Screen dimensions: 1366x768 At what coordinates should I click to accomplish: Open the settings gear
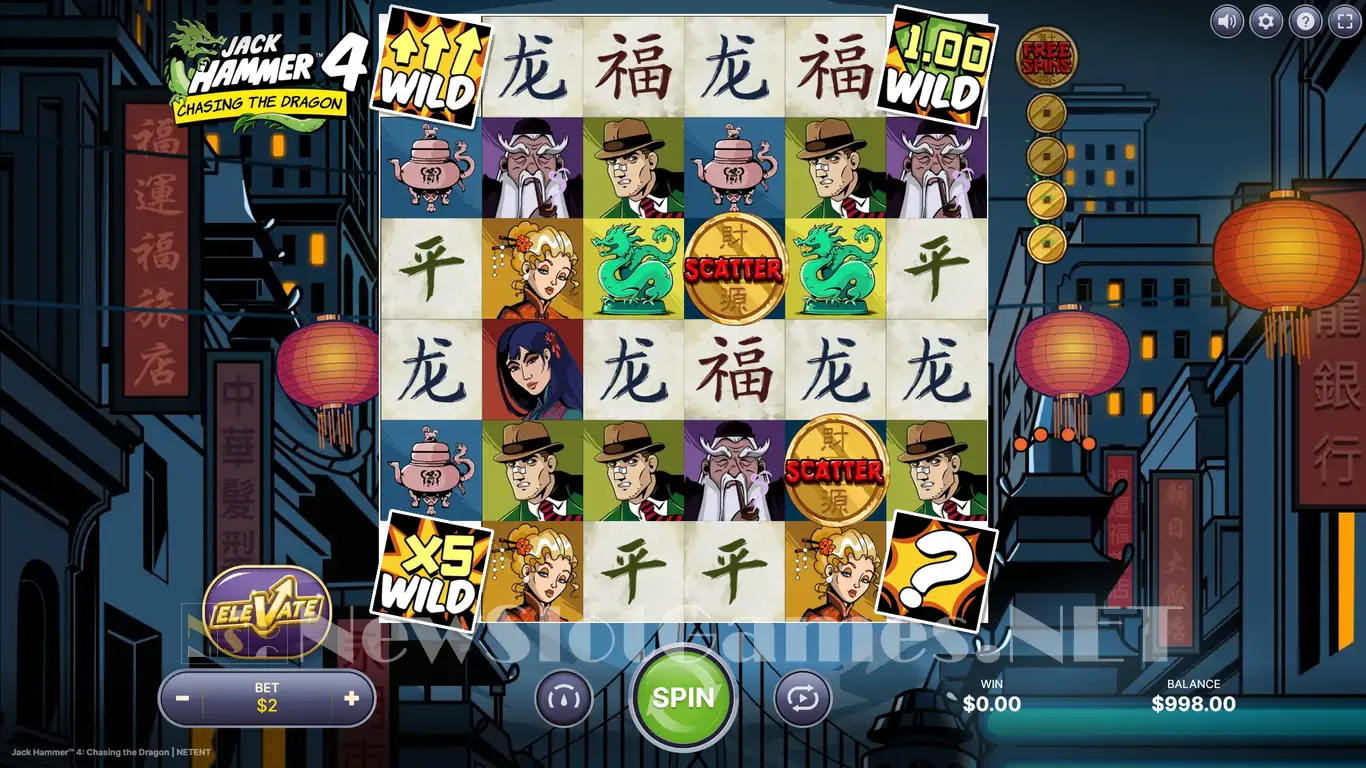tap(1266, 20)
